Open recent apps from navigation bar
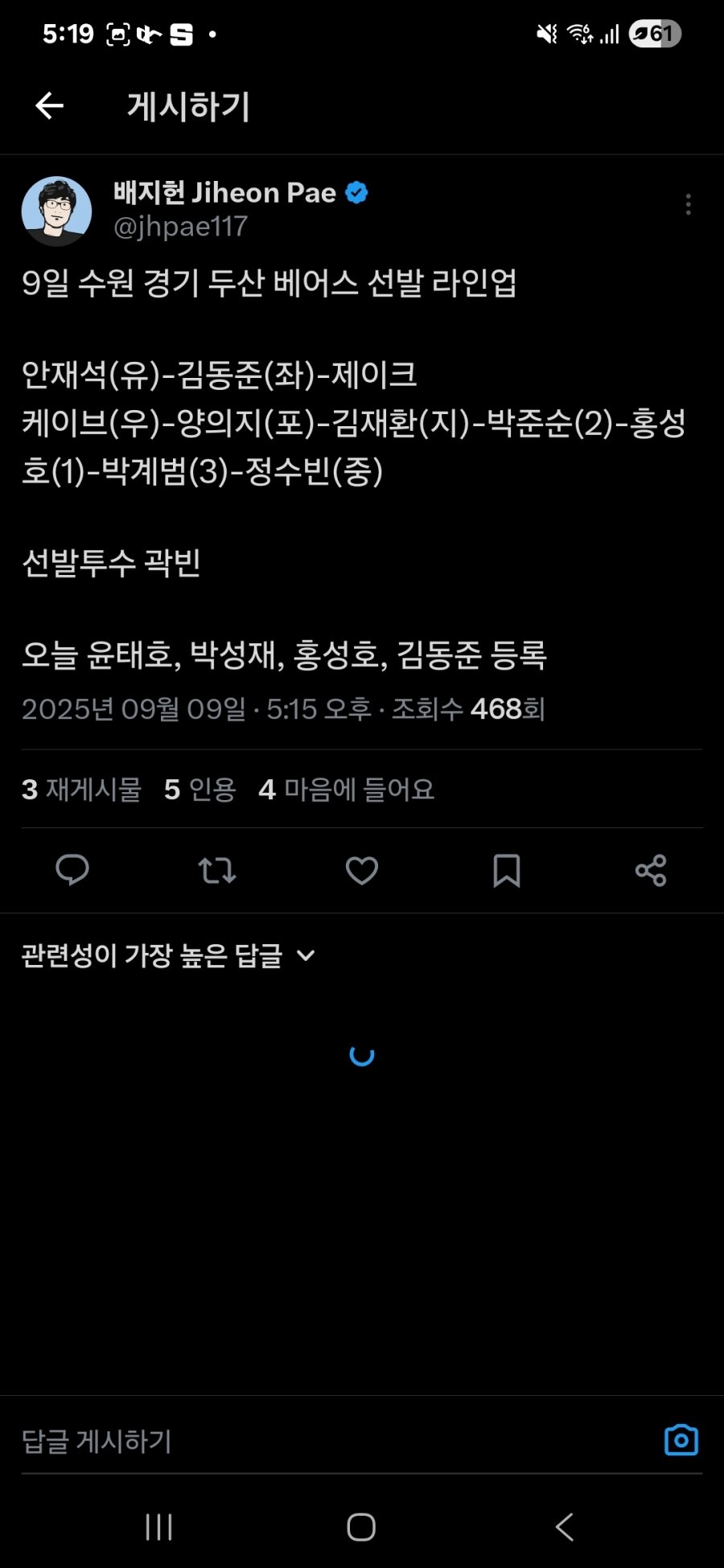The height and width of the screenshot is (1568, 724). coord(158,1526)
